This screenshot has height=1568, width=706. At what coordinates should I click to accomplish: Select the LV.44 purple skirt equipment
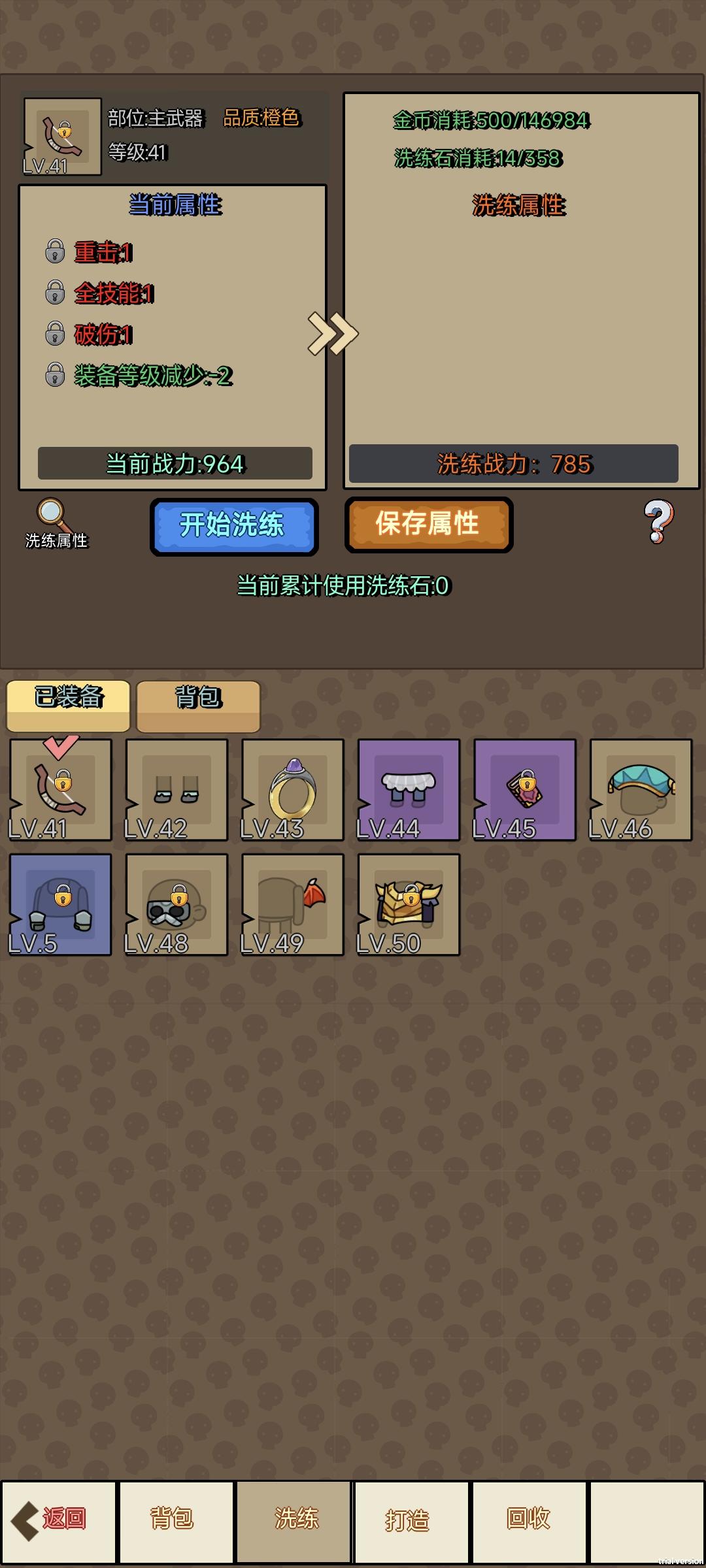[x=407, y=789]
